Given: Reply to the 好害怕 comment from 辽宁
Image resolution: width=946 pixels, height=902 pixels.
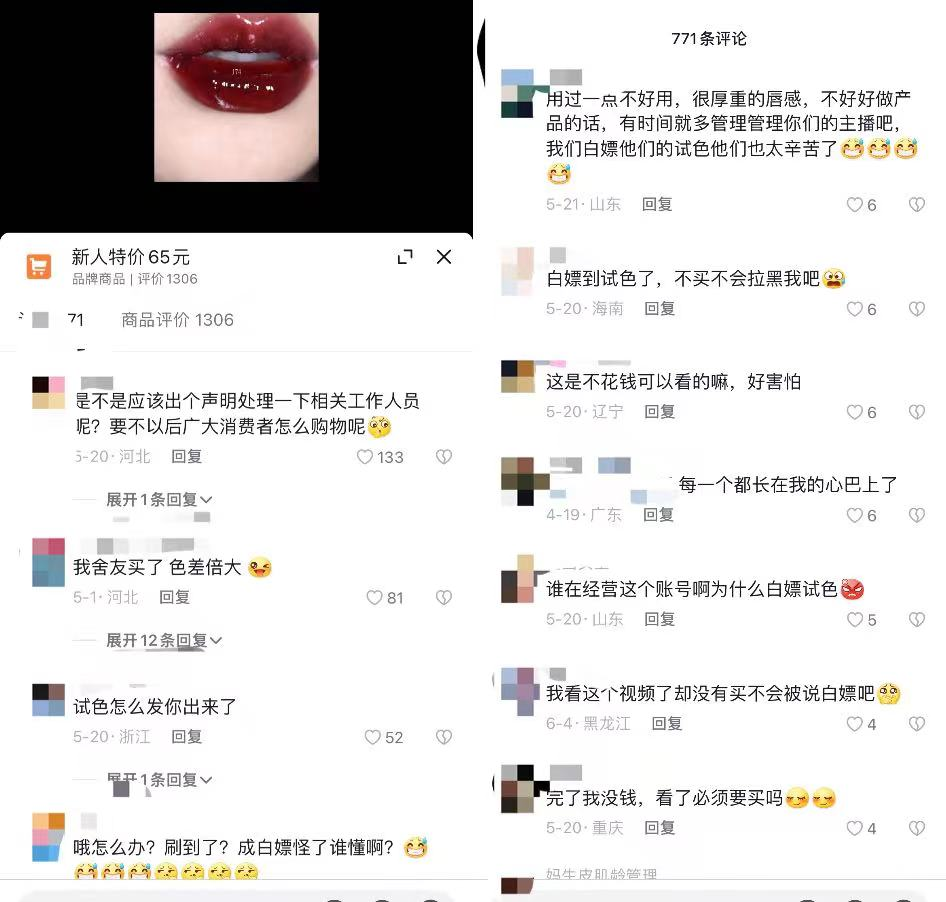Looking at the screenshot, I should point(659,411).
